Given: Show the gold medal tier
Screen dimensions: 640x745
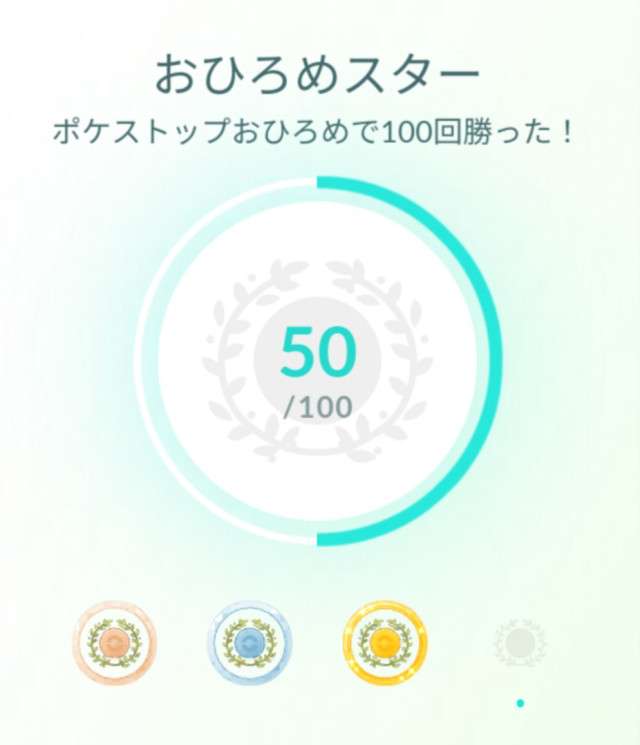Looking at the screenshot, I should coord(385,641).
